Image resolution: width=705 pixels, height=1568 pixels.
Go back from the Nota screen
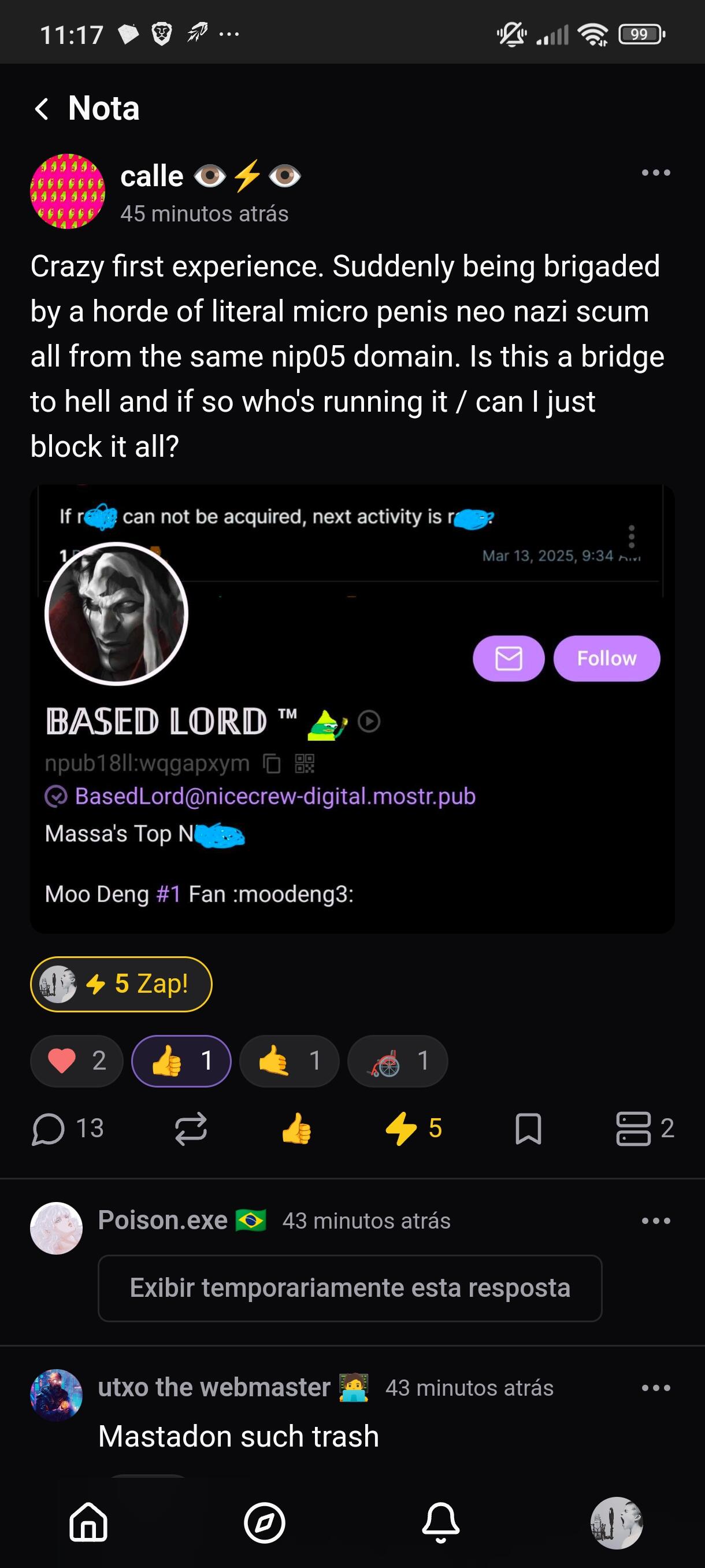coord(42,109)
